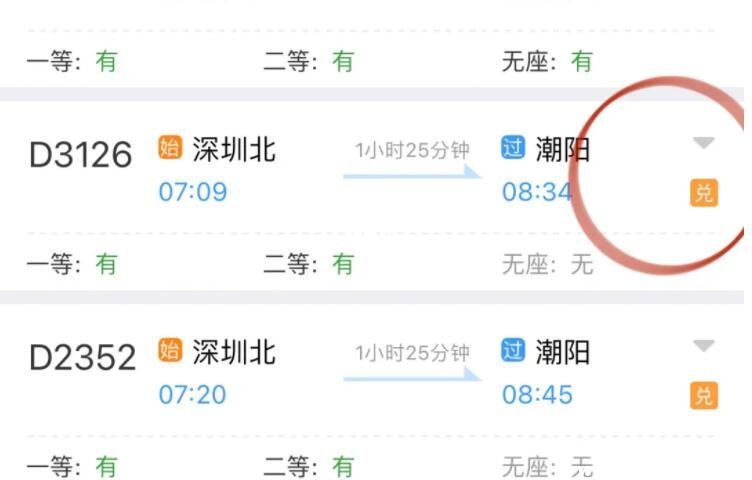Expand stop details for train D2352
The width and height of the screenshot is (752, 480).
704,346
